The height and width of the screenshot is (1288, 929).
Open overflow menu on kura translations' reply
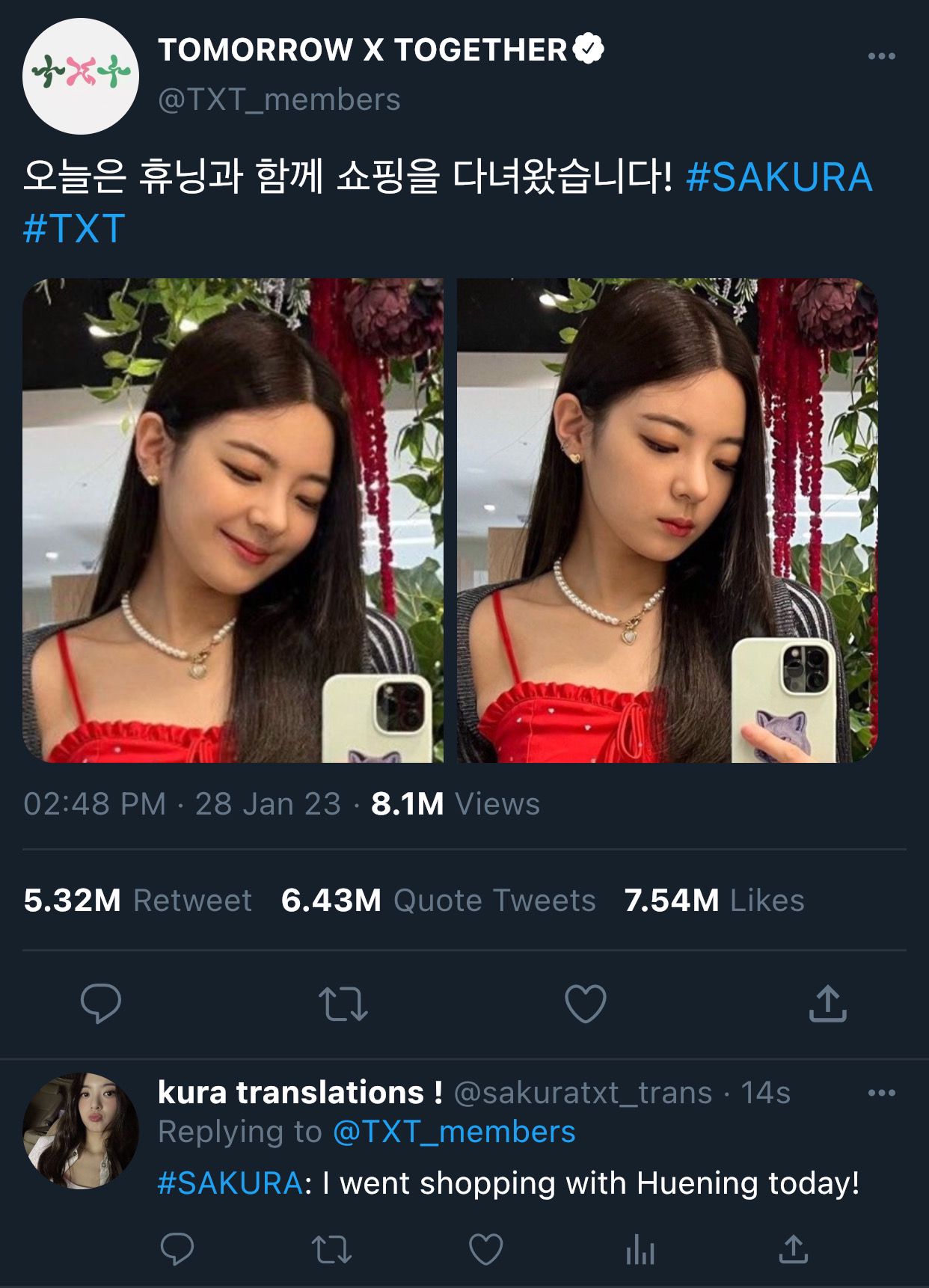881,1094
